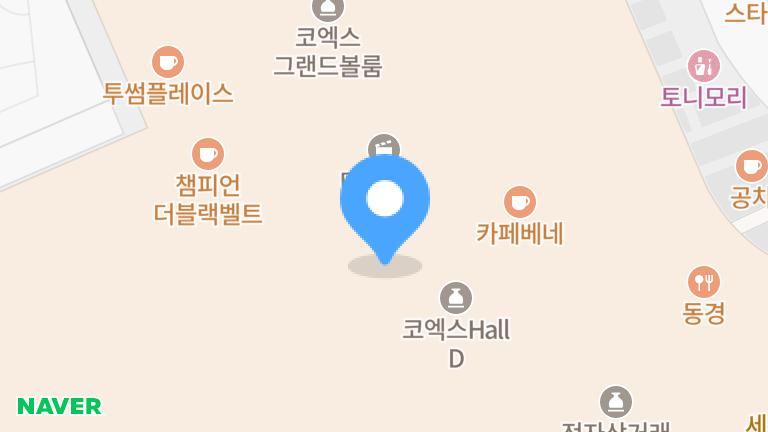Select the 코엑스 그랜드볼룸 marker

[x=327, y=10]
